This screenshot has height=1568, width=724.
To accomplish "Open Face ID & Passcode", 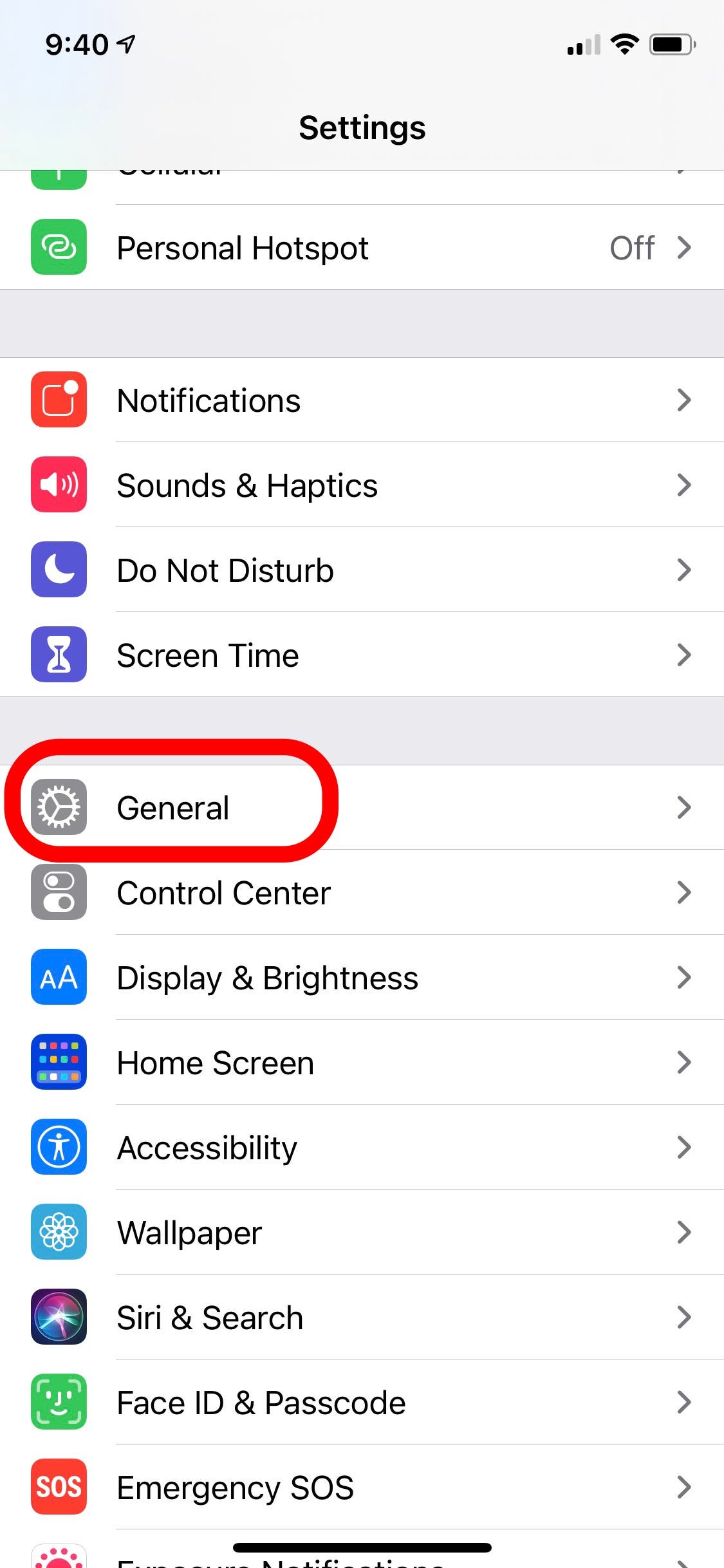I will point(362,1402).
